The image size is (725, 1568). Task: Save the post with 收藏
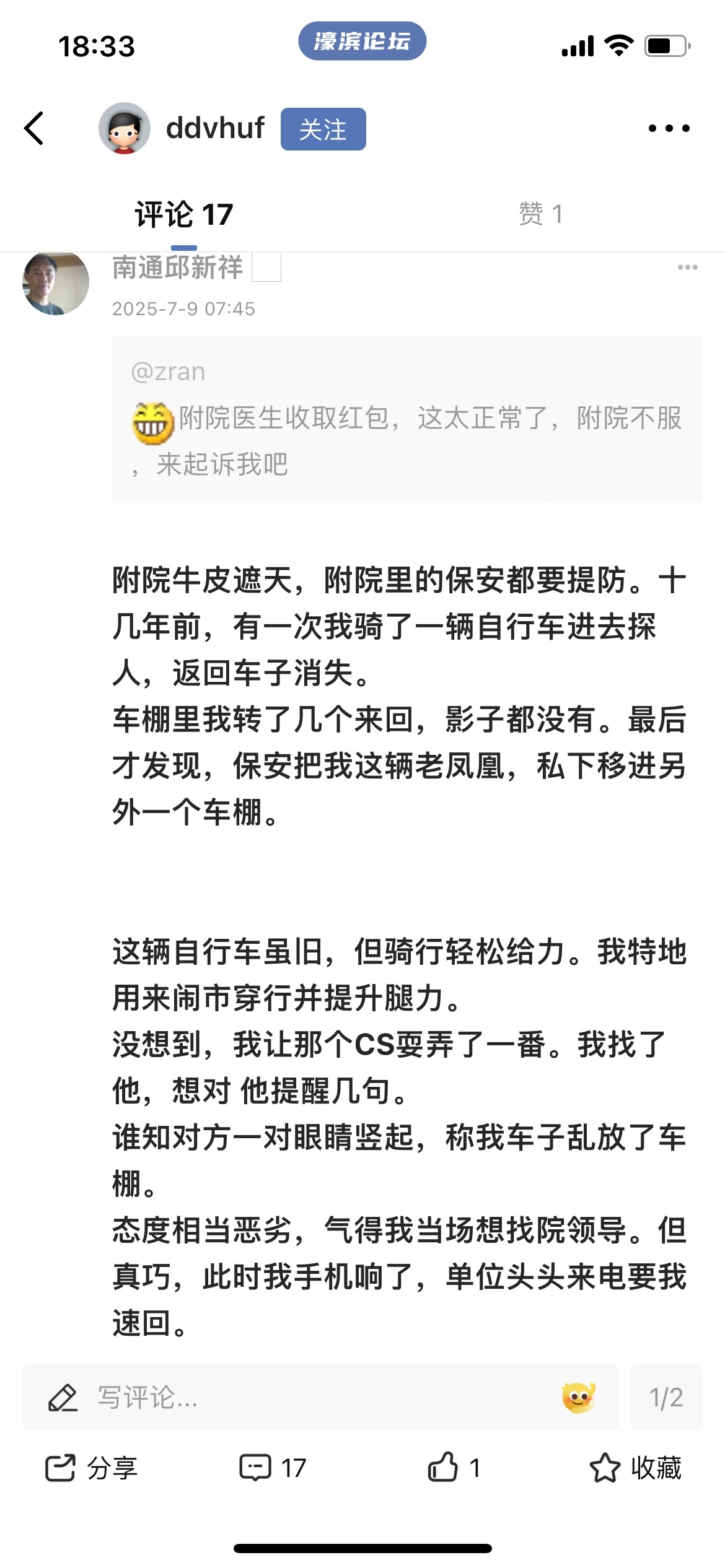coord(635,1468)
